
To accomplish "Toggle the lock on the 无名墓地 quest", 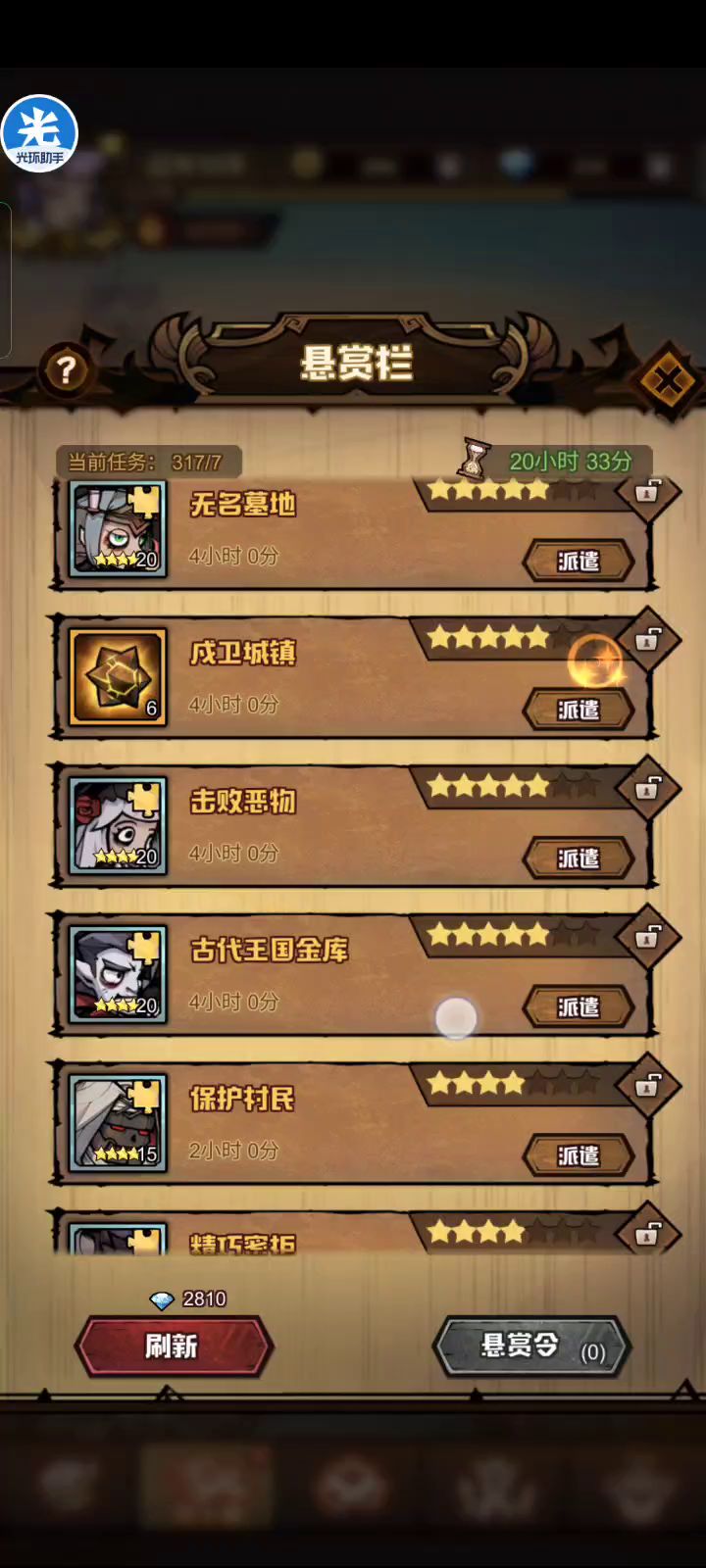I will click(x=647, y=492).
